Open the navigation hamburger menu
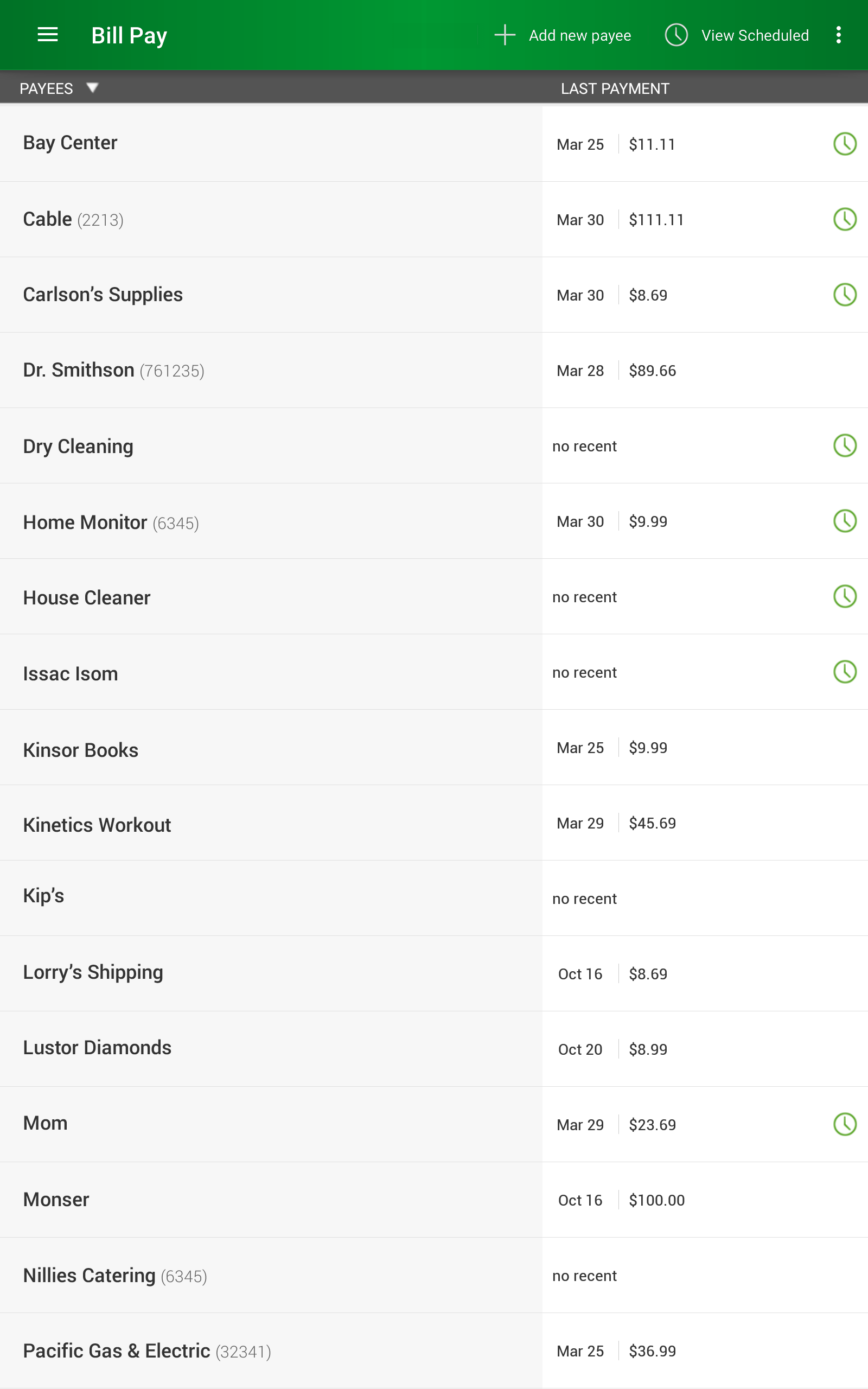The height and width of the screenshot is (1389, 868). (48, 34)
